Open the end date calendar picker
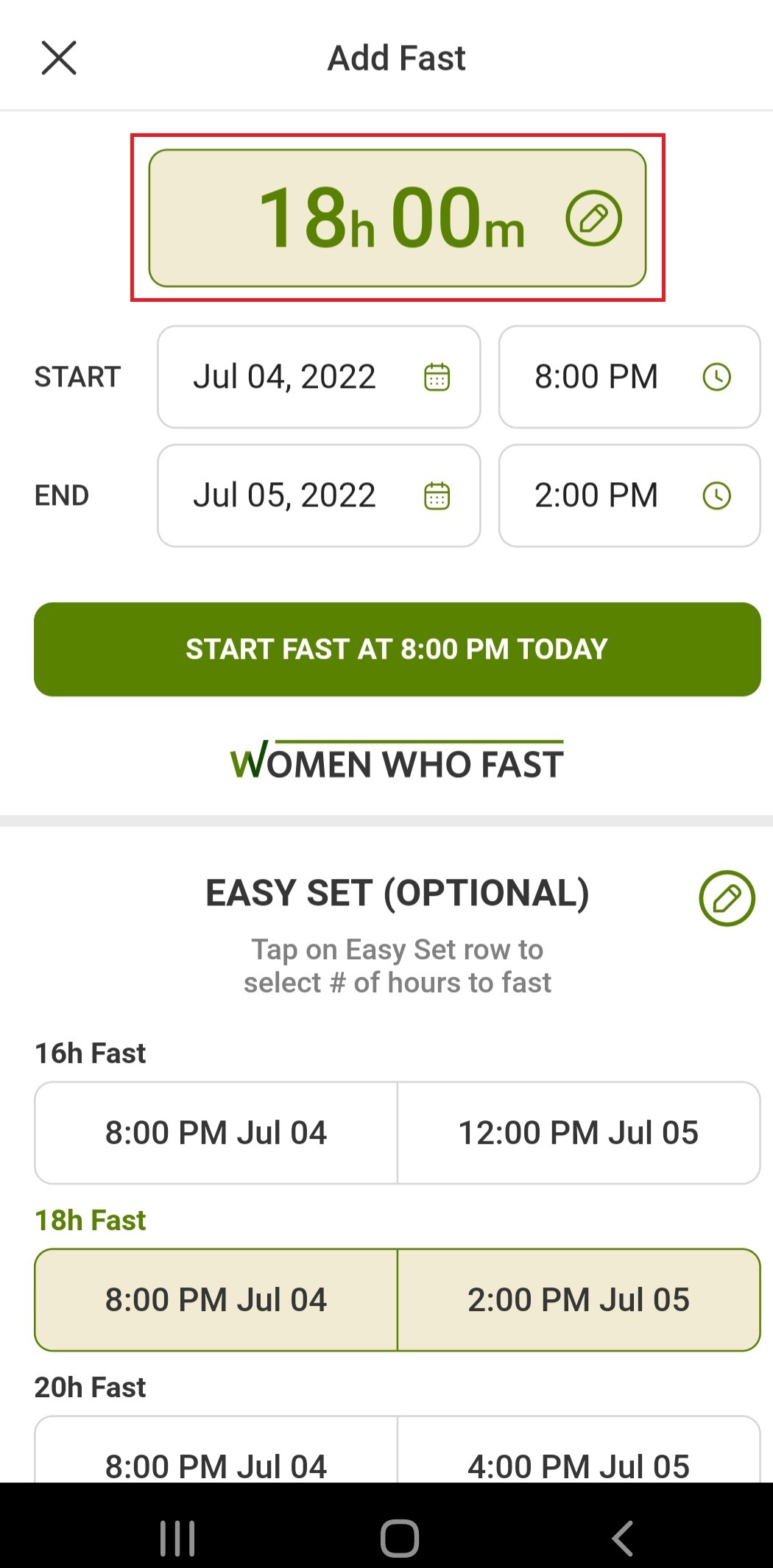Image resolution: width=773 pixels, height=1568 pixels. click(437, 495)
